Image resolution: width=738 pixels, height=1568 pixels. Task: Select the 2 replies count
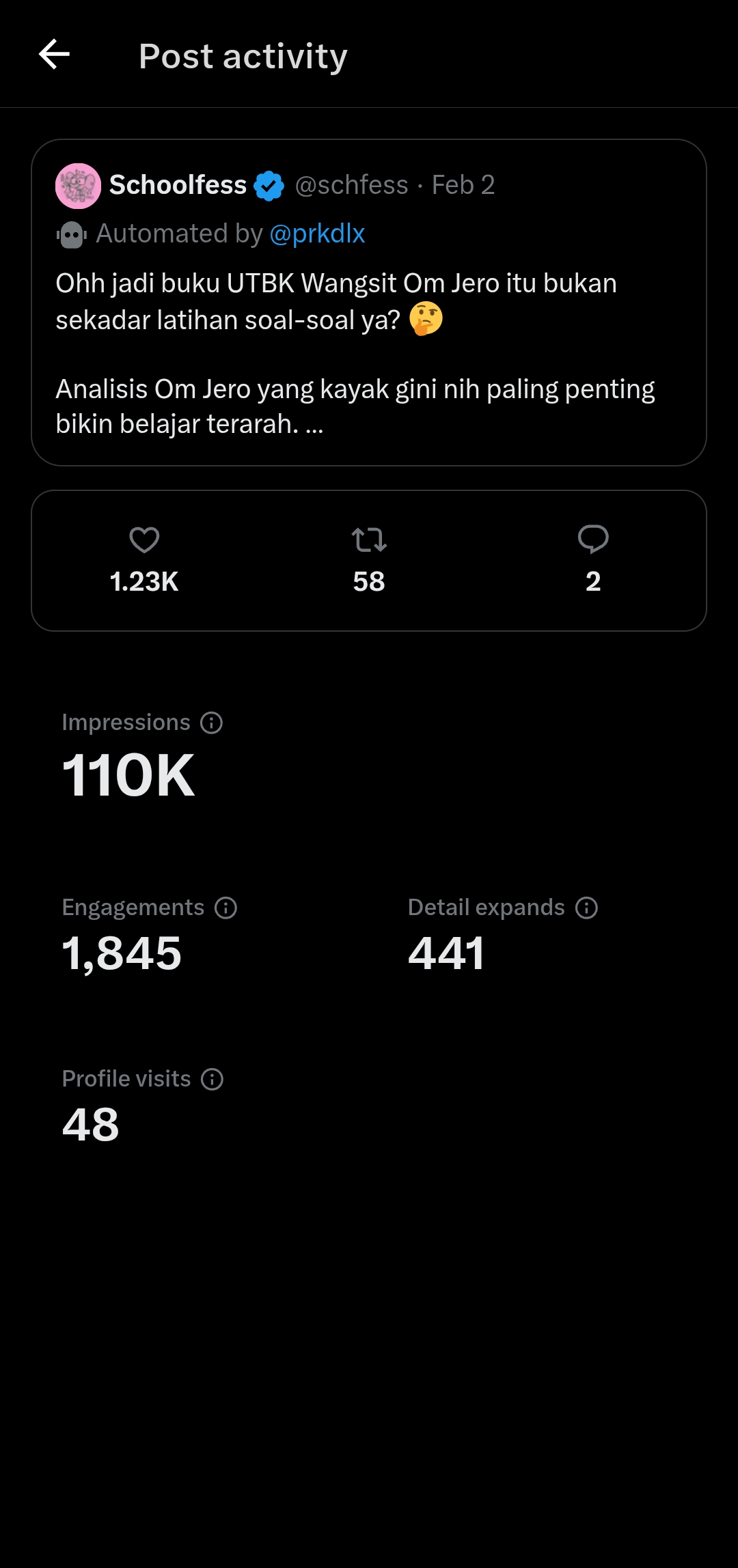tap(593, 581)
